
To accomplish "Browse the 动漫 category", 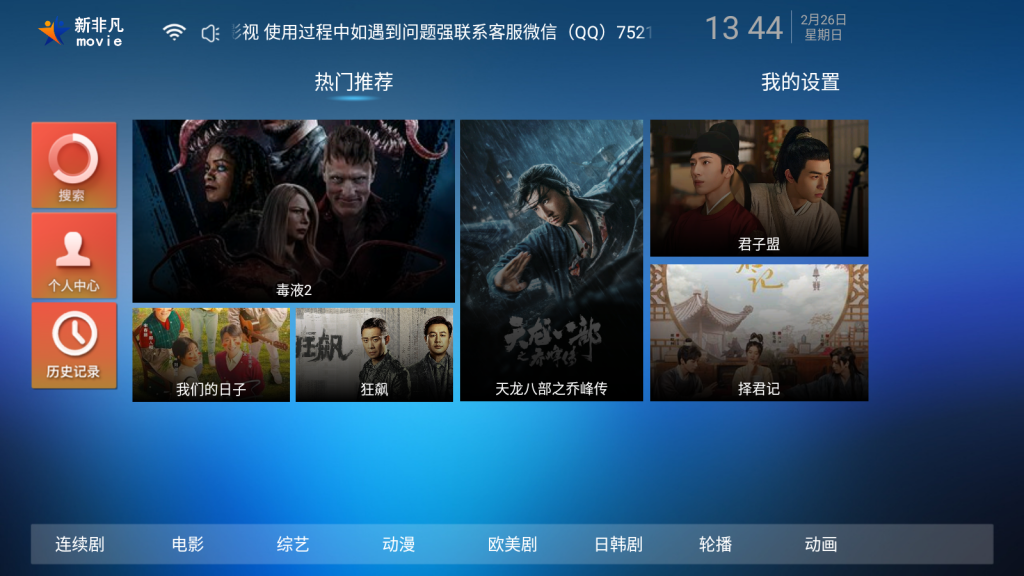I will 398,545.
